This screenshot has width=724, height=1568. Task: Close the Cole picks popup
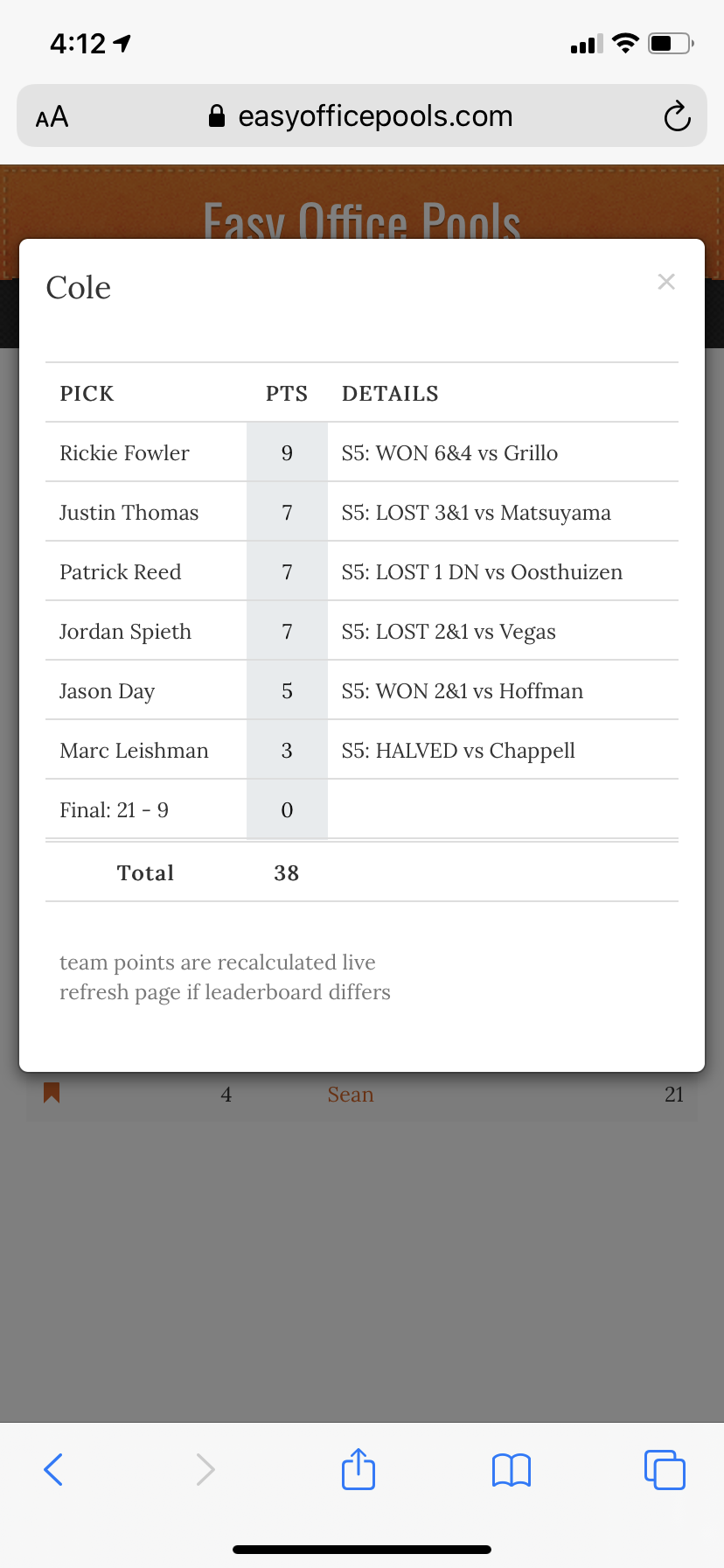click(x=666, y=282)
